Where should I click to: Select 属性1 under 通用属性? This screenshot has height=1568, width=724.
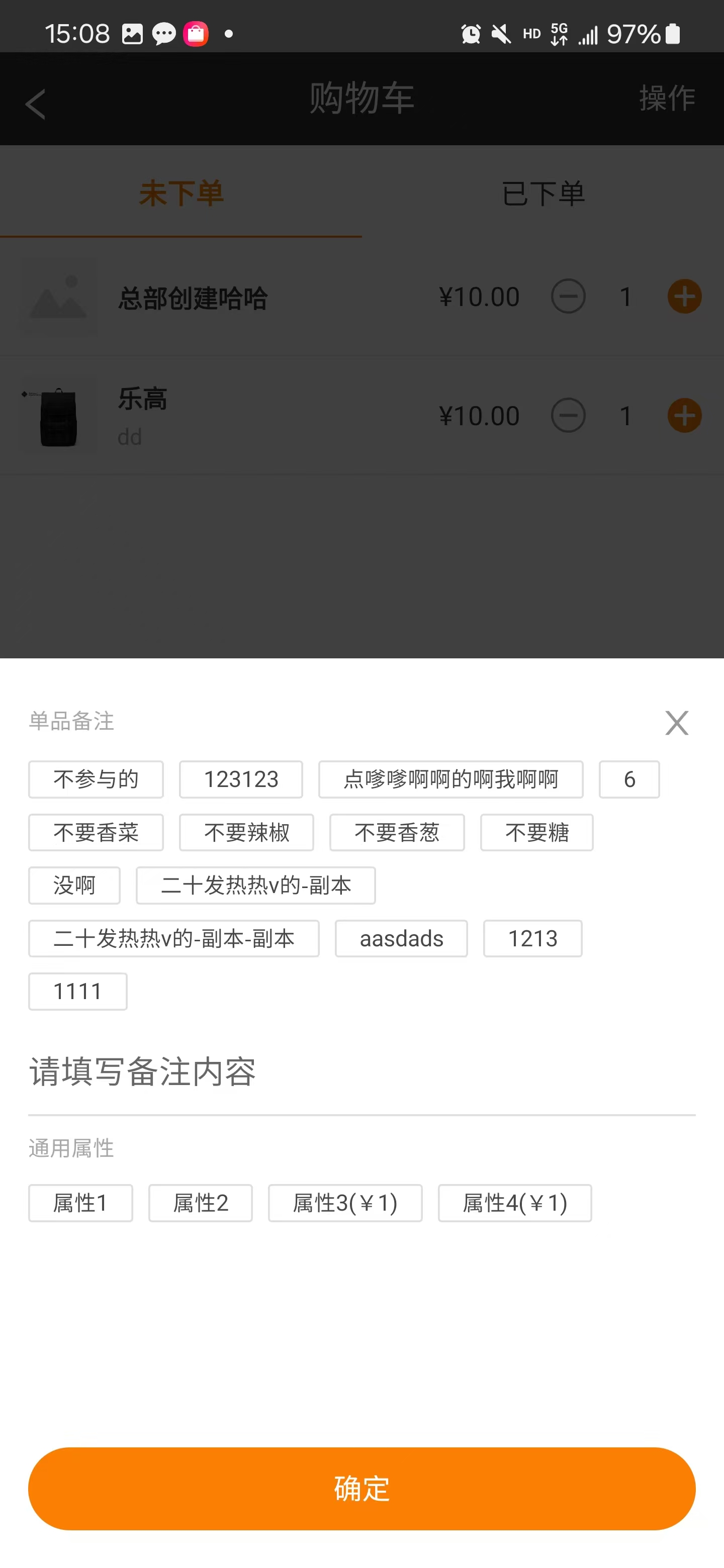(x=80, y=1203)
